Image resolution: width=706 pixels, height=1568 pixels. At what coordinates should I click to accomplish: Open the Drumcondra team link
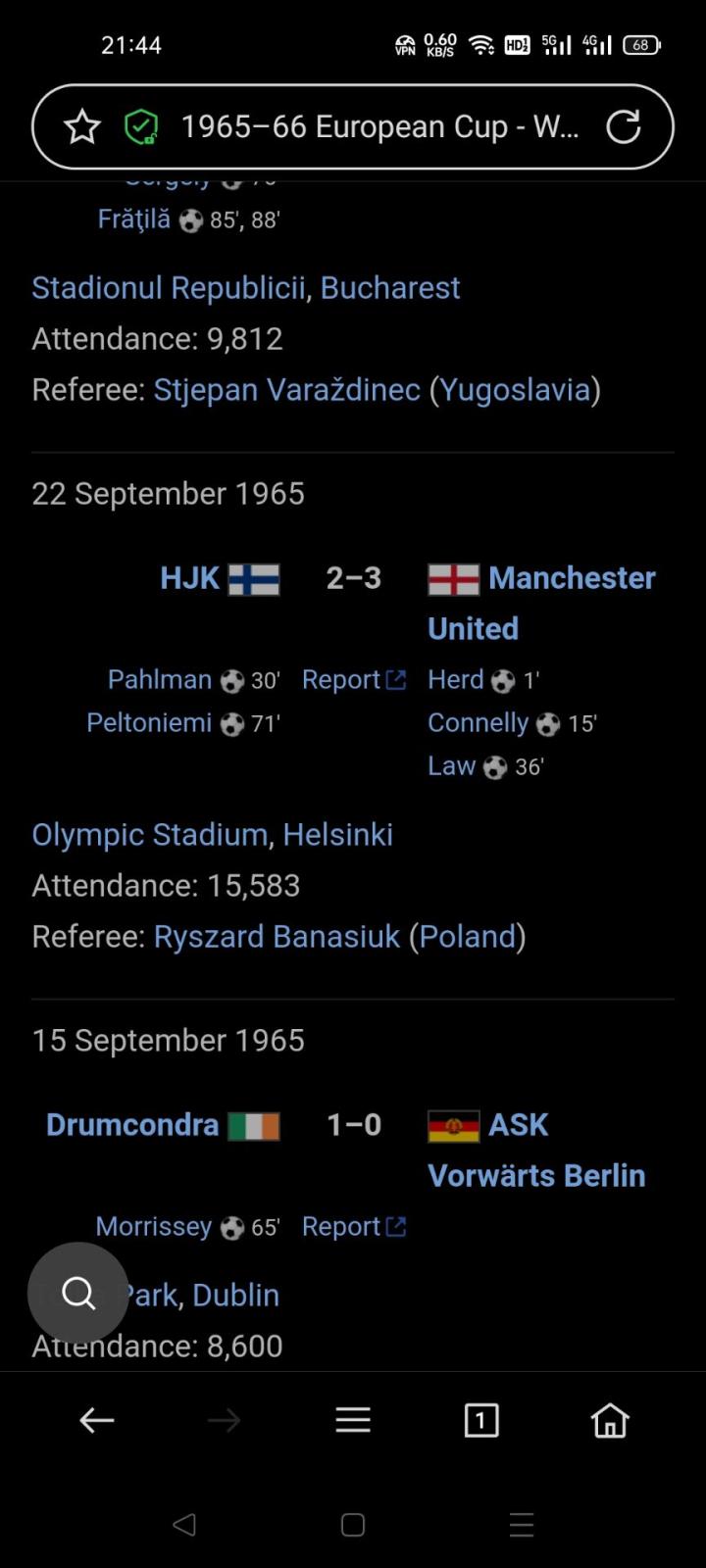pyautogui.click(x=132, y=1124)
